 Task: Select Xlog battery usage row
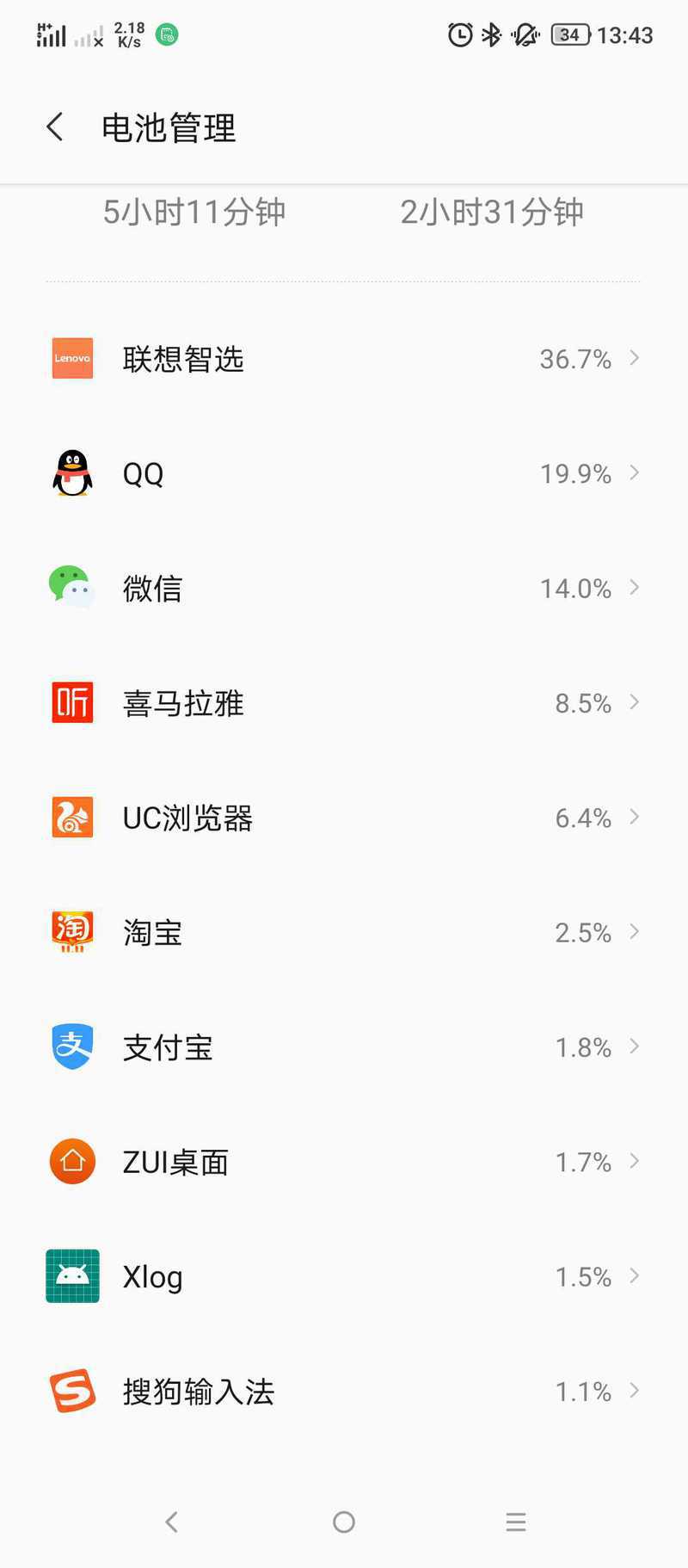click(x=344, y=1276)
